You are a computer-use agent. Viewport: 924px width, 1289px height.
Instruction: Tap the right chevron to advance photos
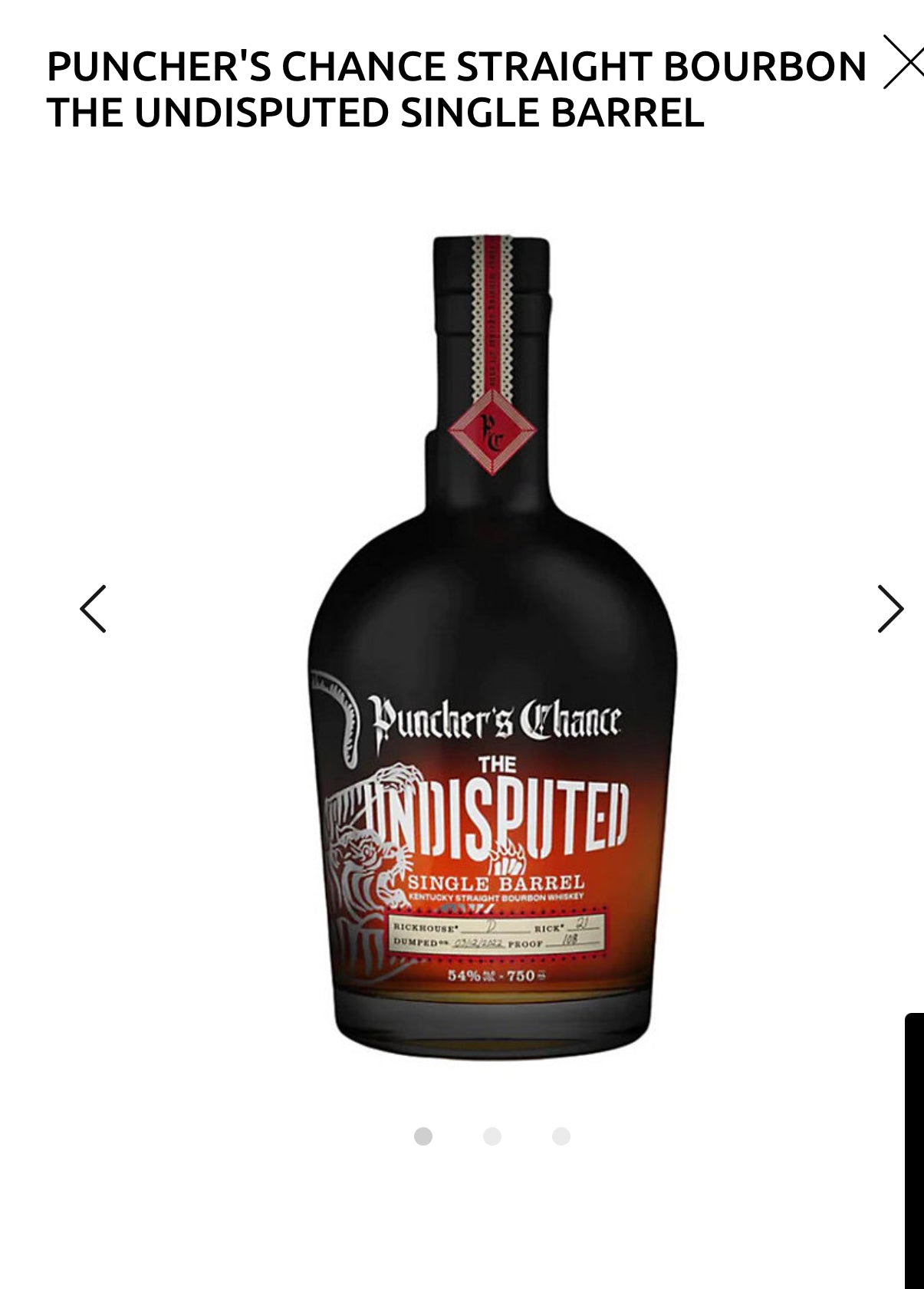(892, 610)
